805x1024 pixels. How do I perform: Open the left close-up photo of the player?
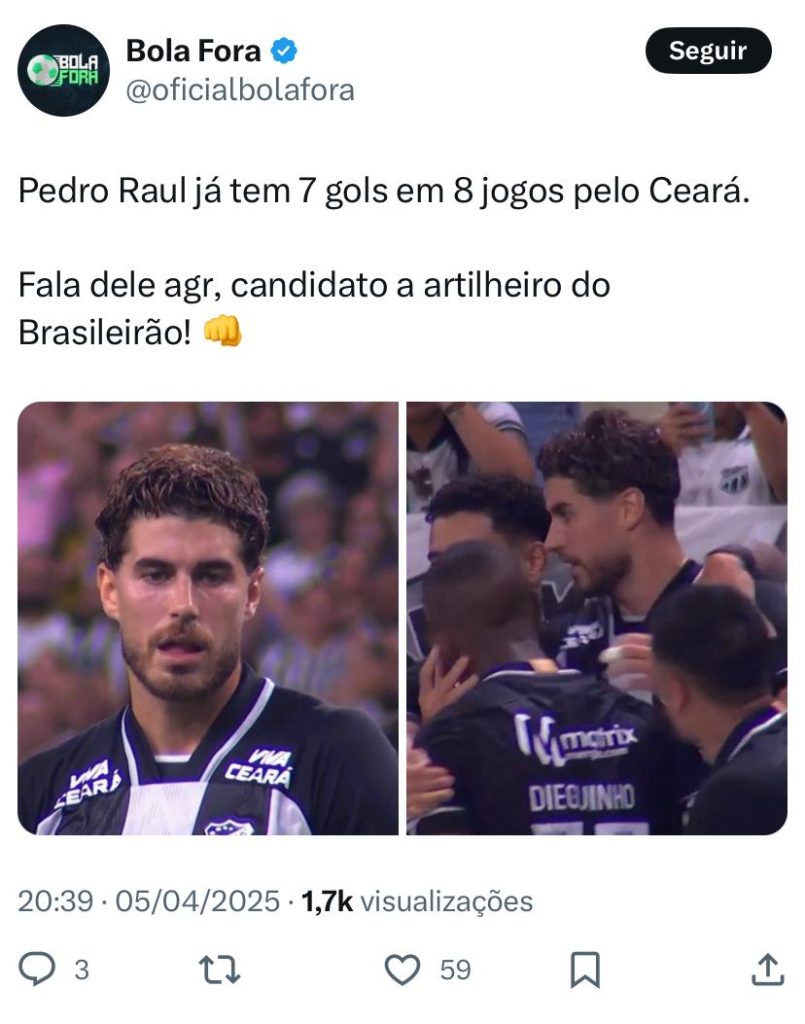tap(208, 618)
